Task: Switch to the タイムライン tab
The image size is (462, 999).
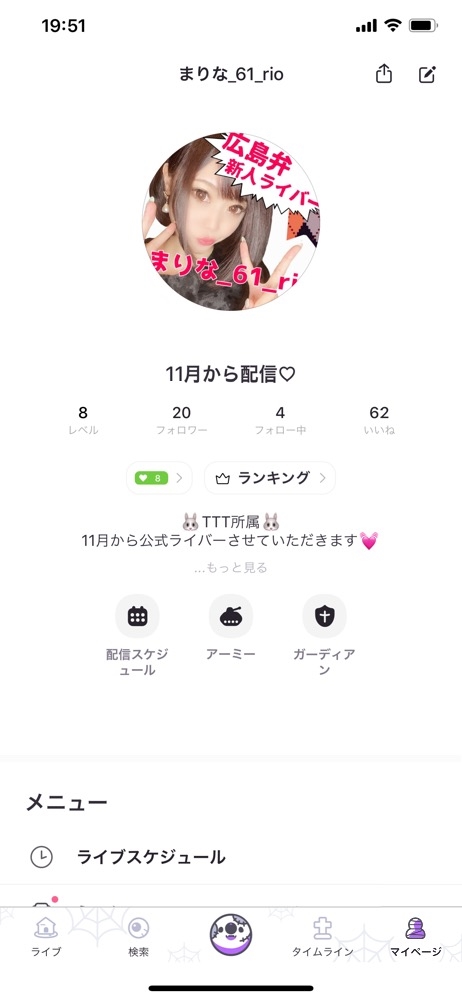Action: [x=322, y=938]
